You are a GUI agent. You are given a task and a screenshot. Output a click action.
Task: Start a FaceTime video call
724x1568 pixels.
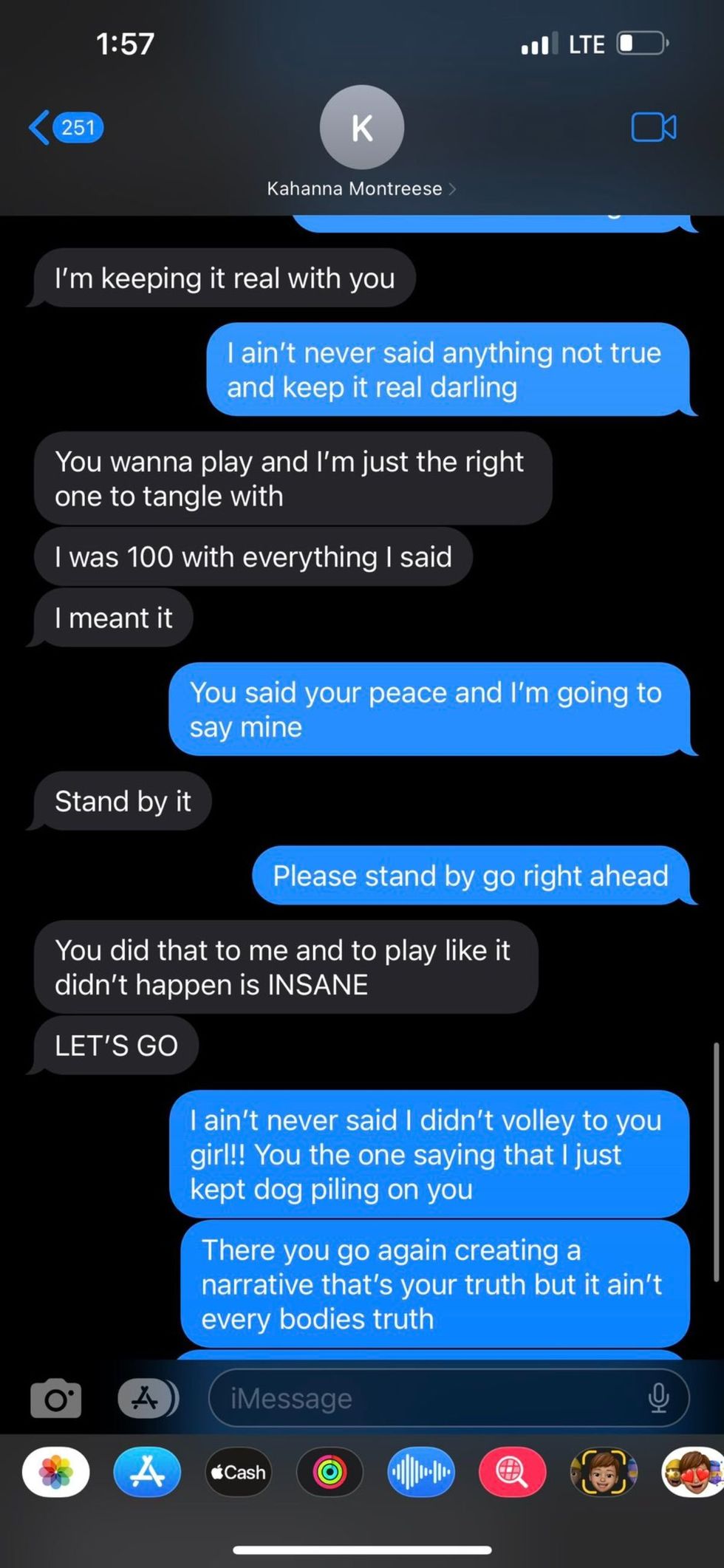coord(653,127)
